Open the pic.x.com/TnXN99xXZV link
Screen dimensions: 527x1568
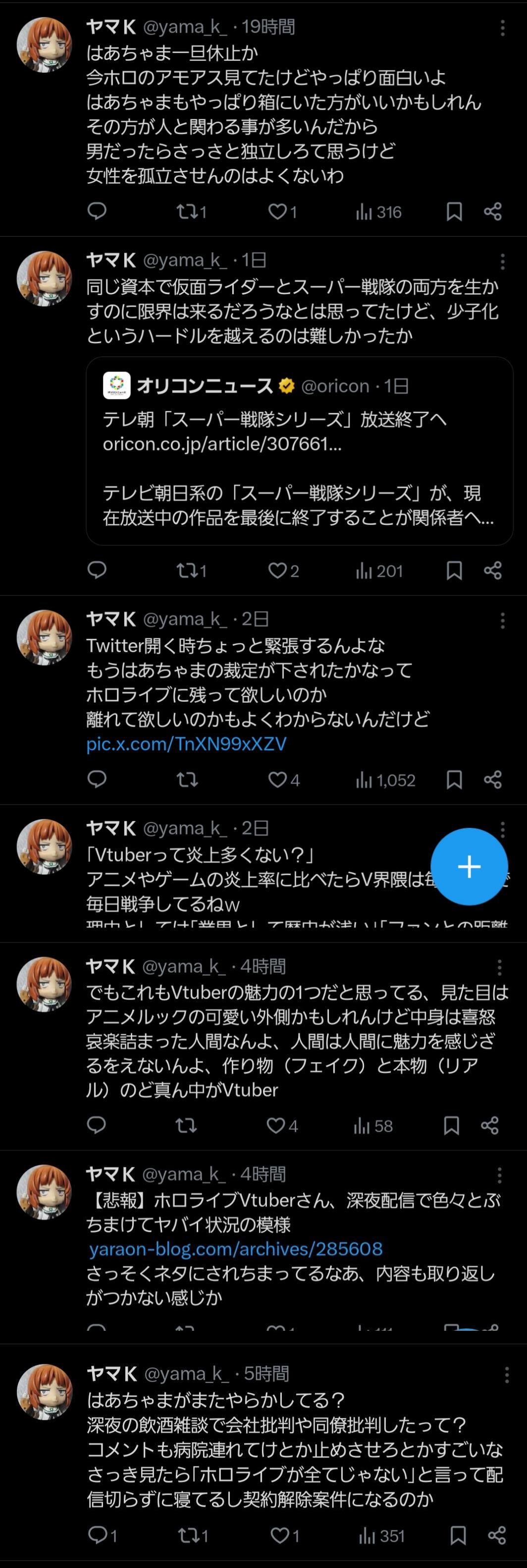(x=186, y=744)
